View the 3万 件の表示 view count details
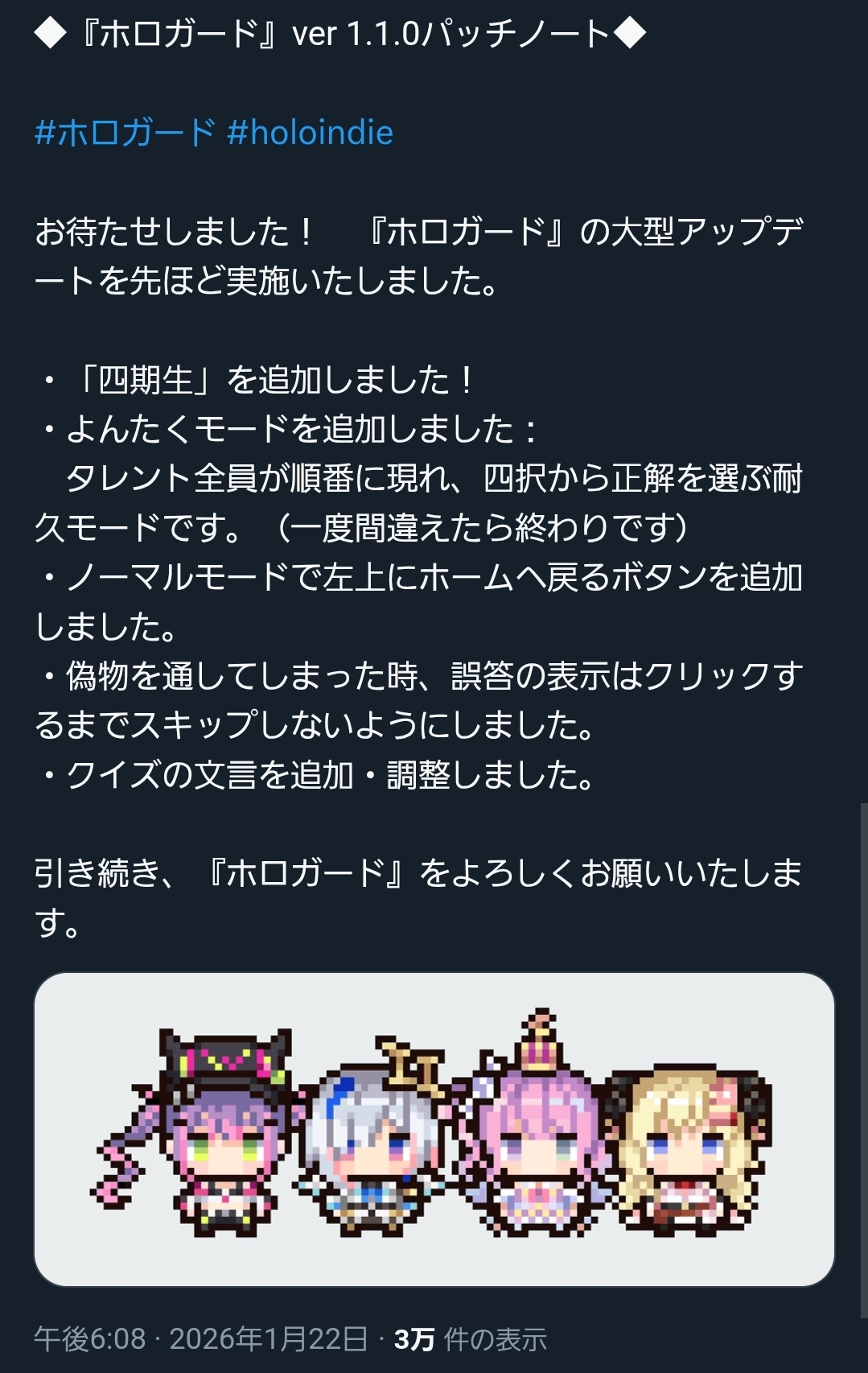The height and width of the screenshot is (1373, 868). coord(471,1339)
